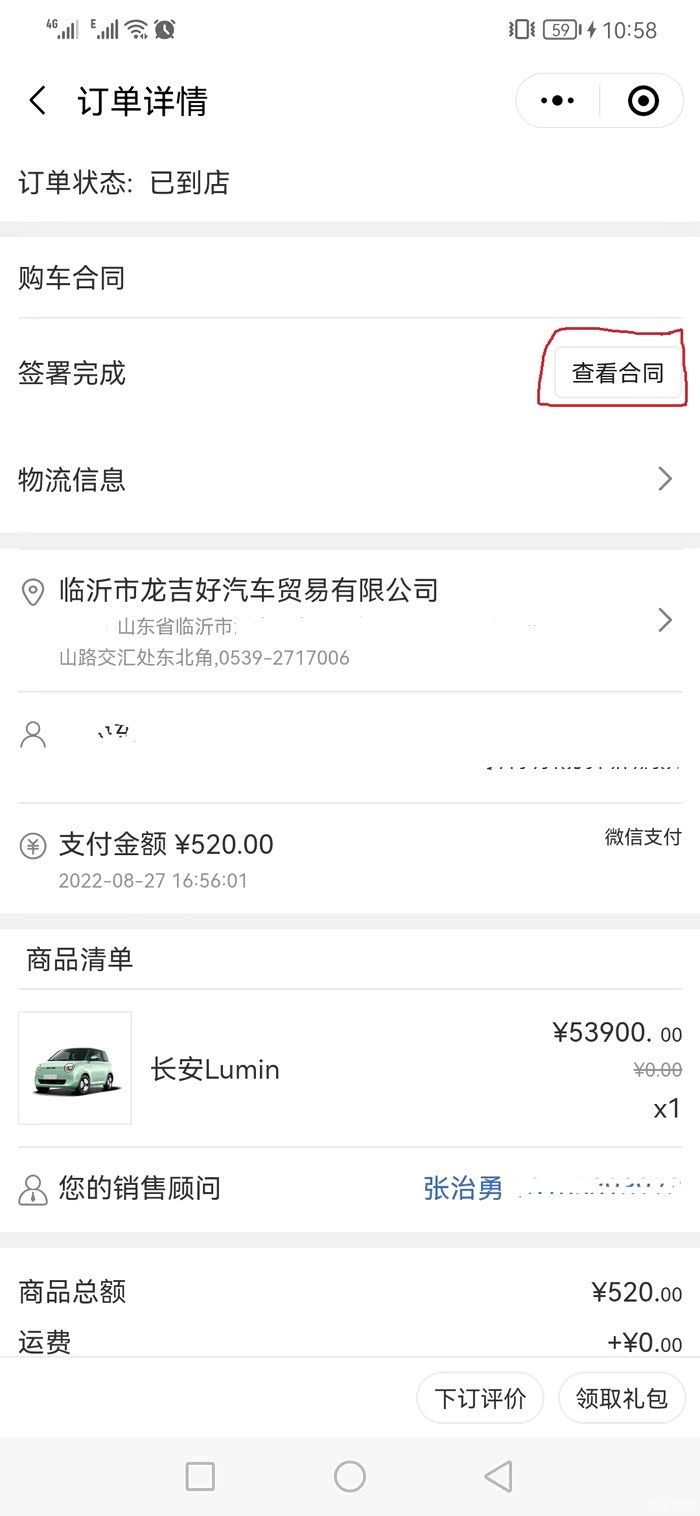
Task: Open dealer 临沂市龙吉好汽车贸易有限公司 details
Action: click(350, 620)
